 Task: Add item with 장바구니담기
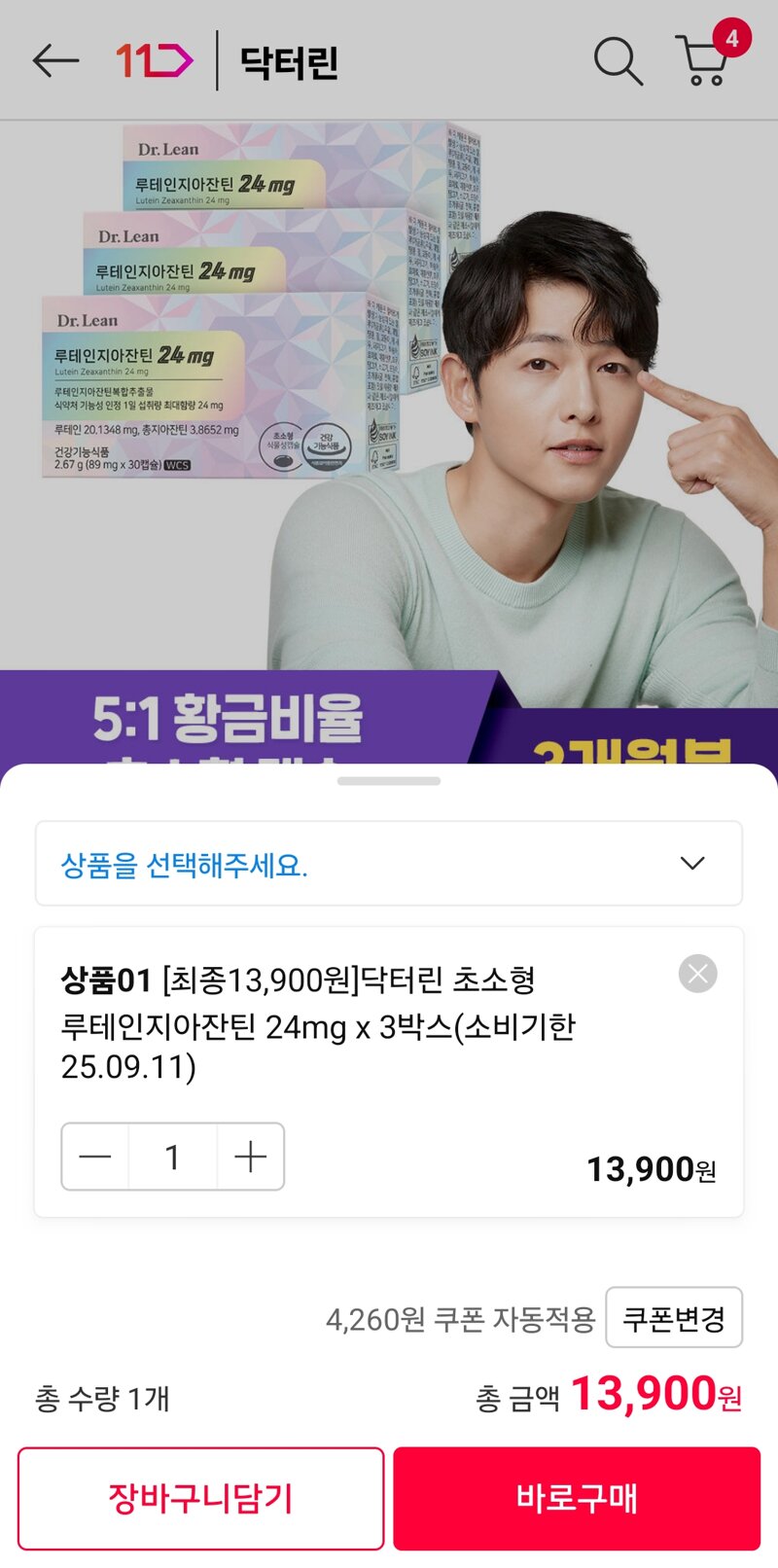tap(201, 1498)
